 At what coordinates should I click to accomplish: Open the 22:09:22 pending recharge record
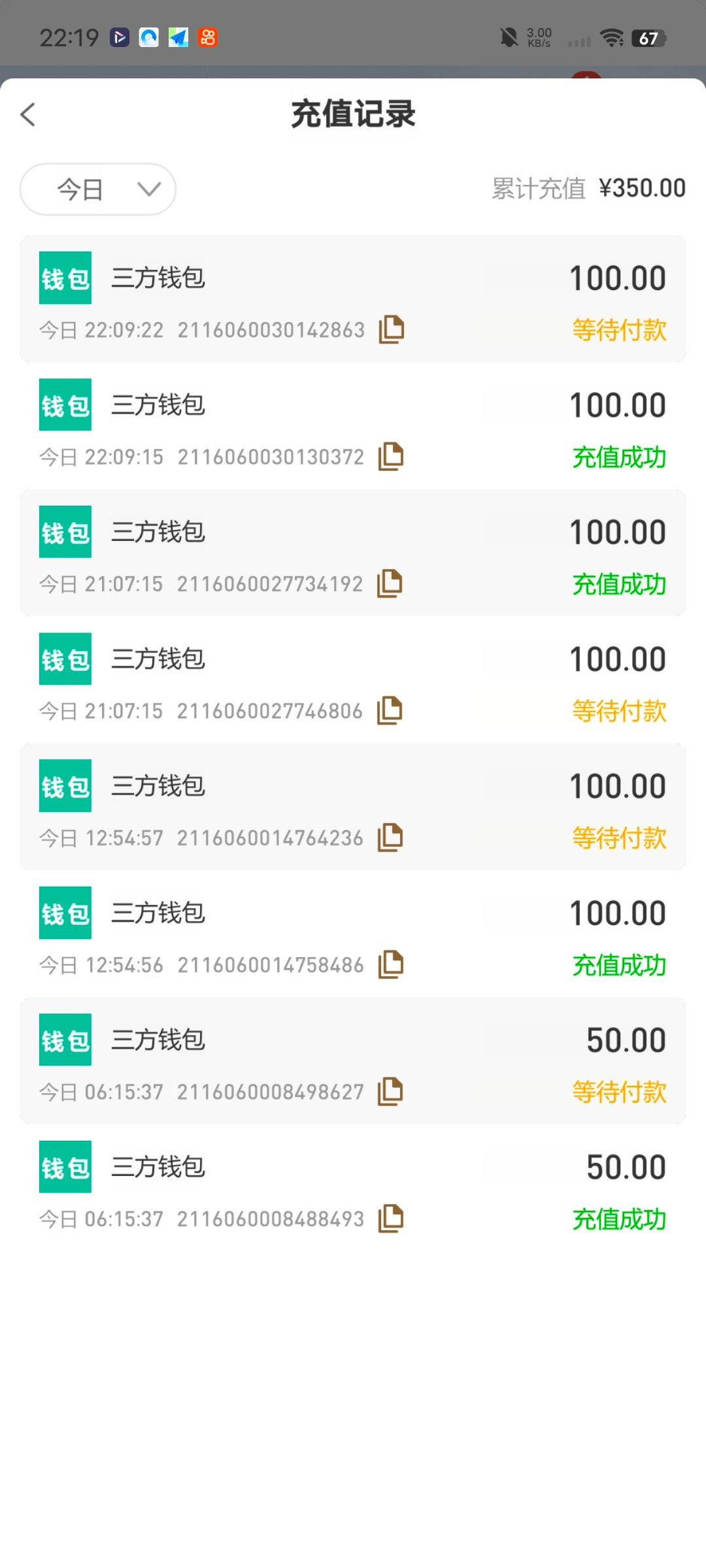coord(353,299)
